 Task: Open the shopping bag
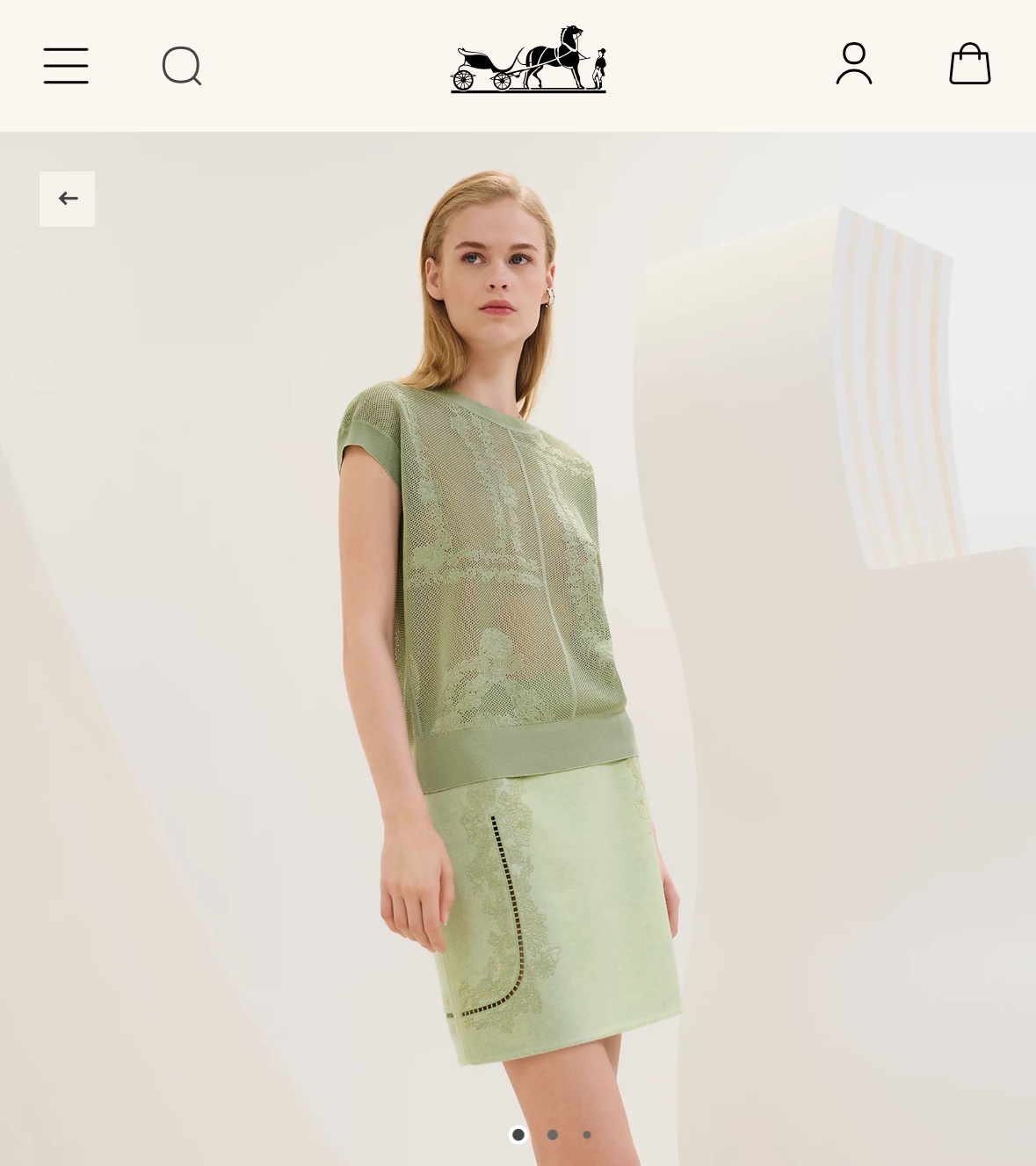(x=969, y=64)
